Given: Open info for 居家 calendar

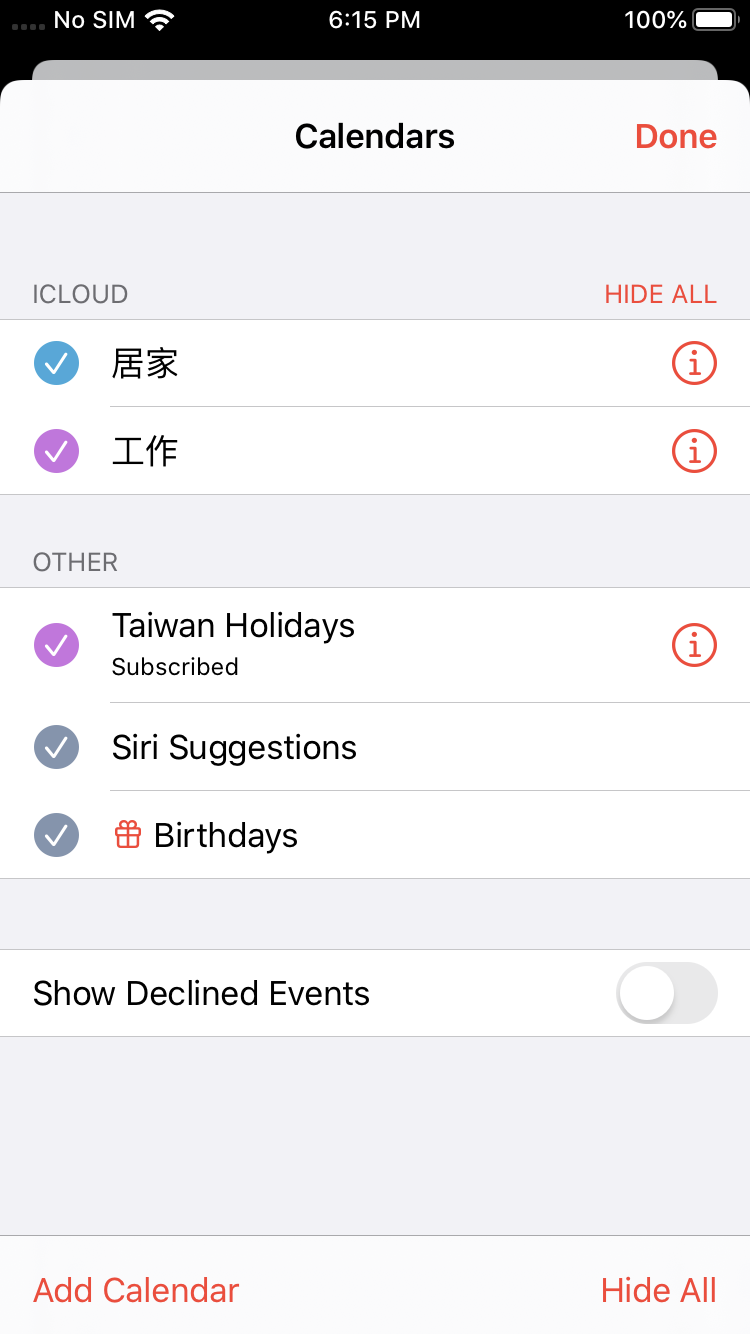Looking at the screenshot, I should coord(694,364).
